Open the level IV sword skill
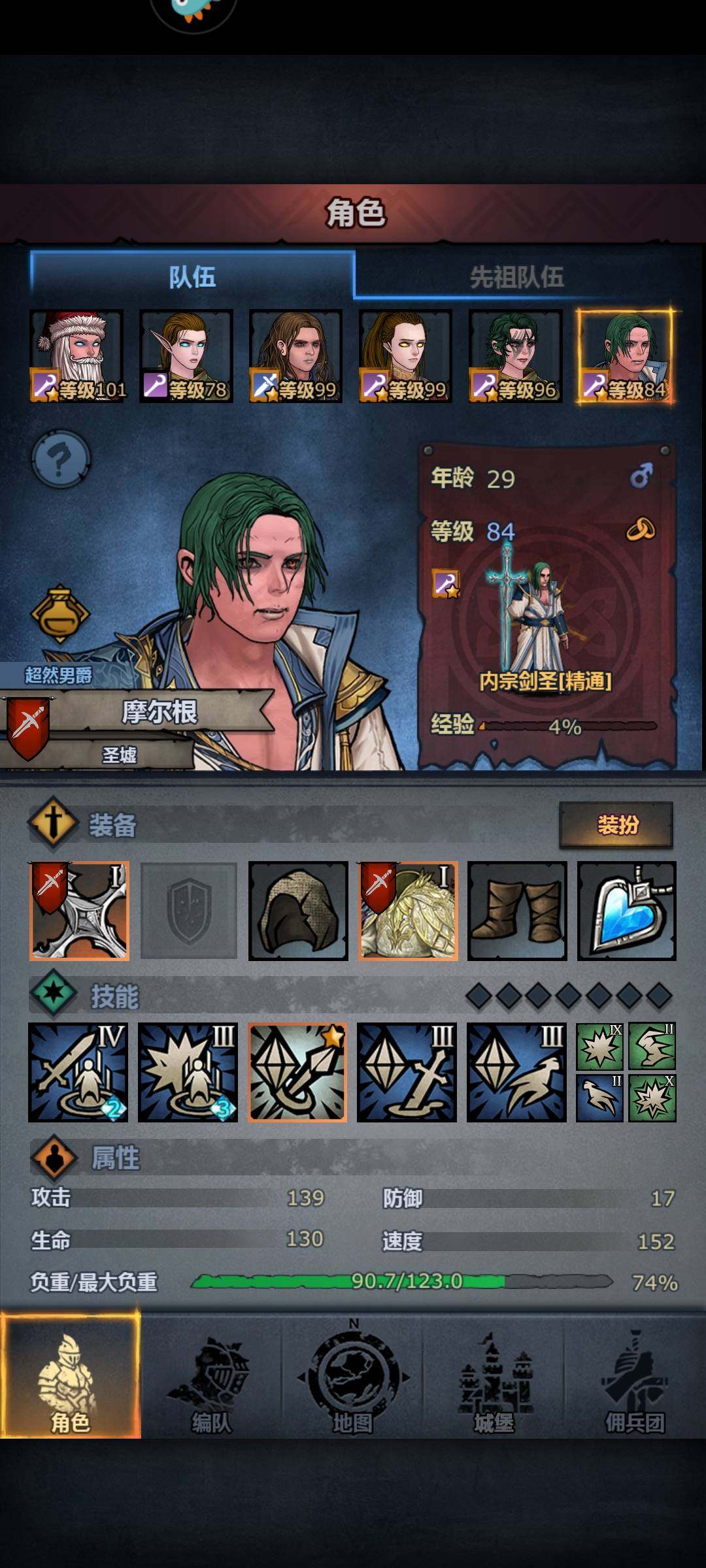The image size is (706, 1568). click(x=78, y=1072)
